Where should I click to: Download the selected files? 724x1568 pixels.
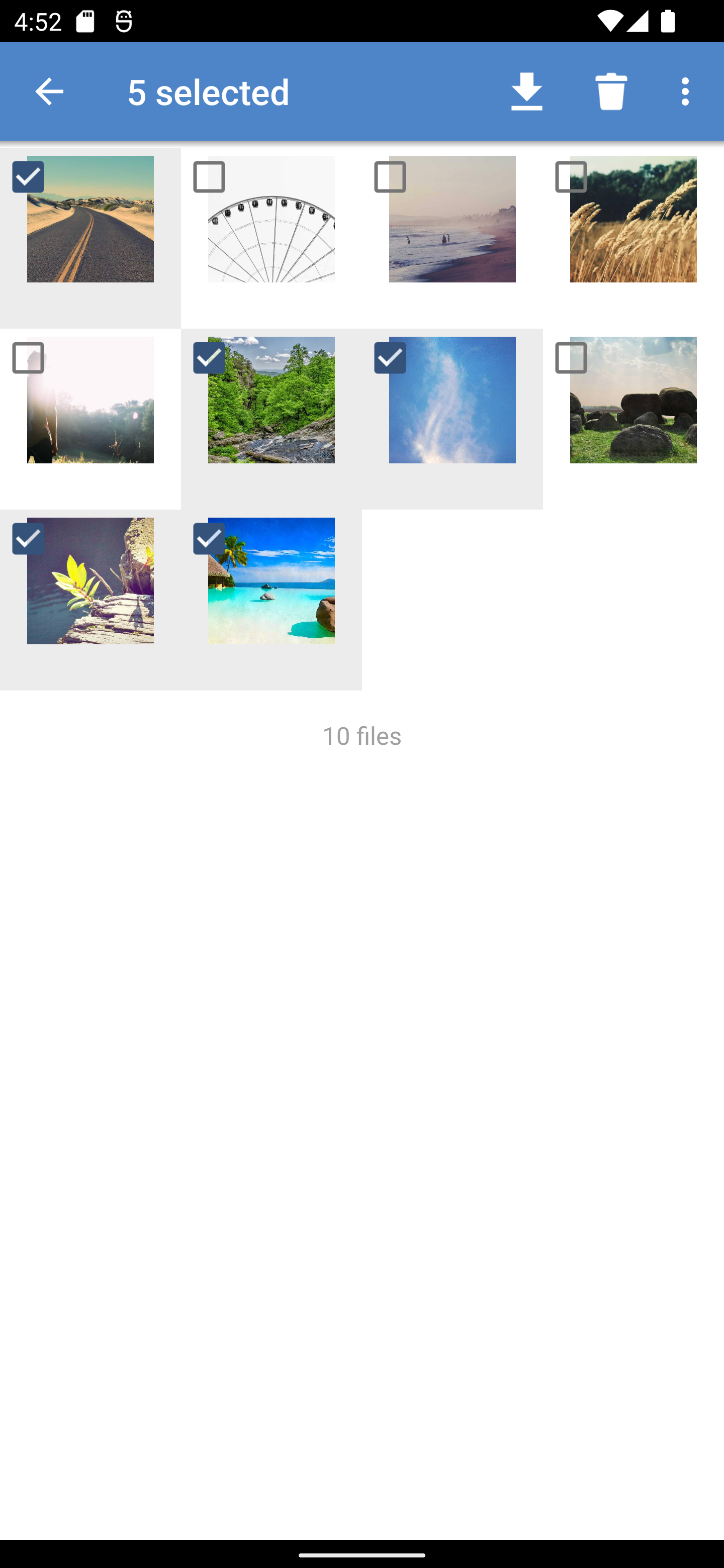coord(527,91)
